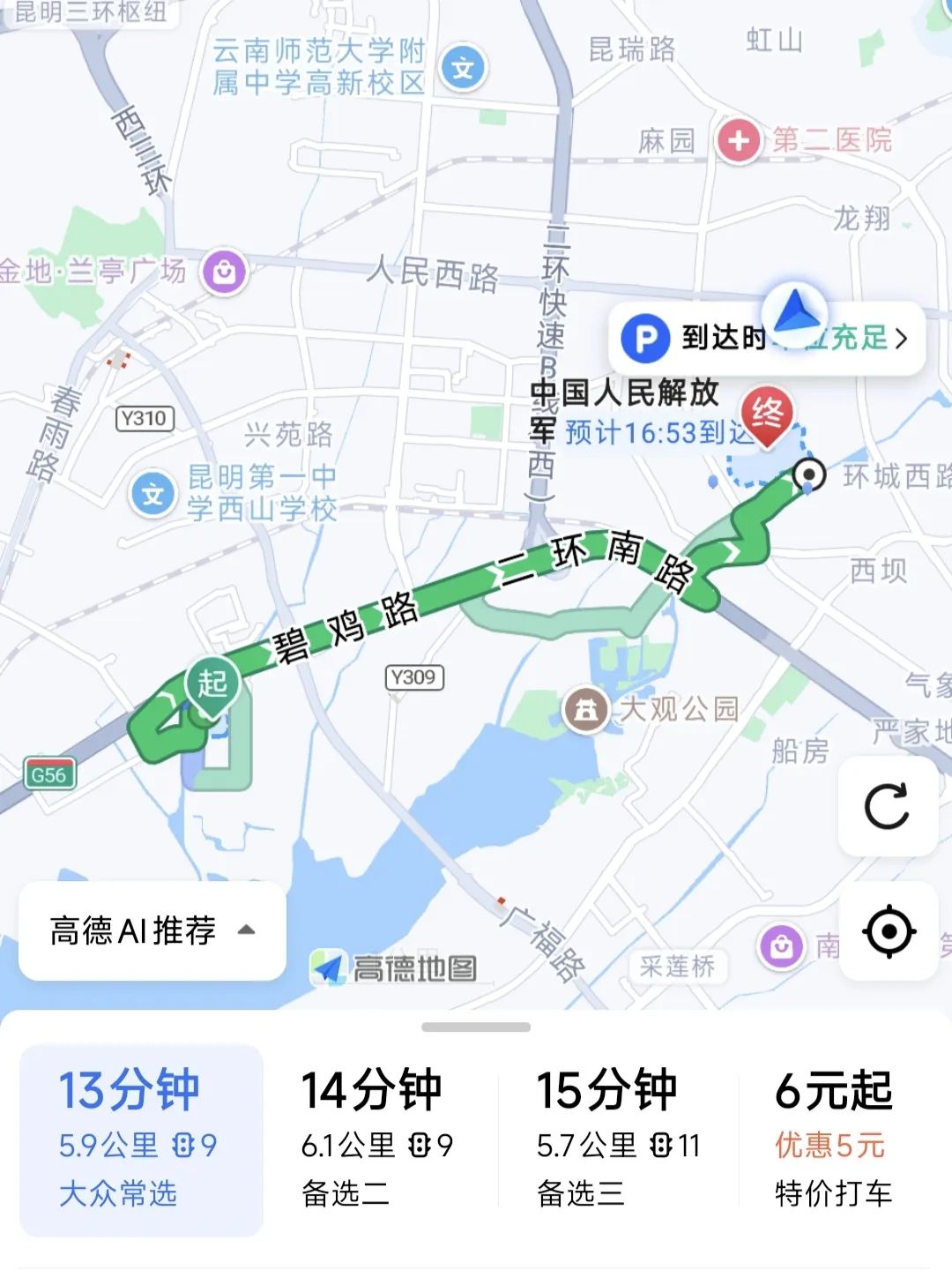Click the 昆明第一中学西山学校 school icon
This screenshot has height=1270, width=952.
click(152, 492)
